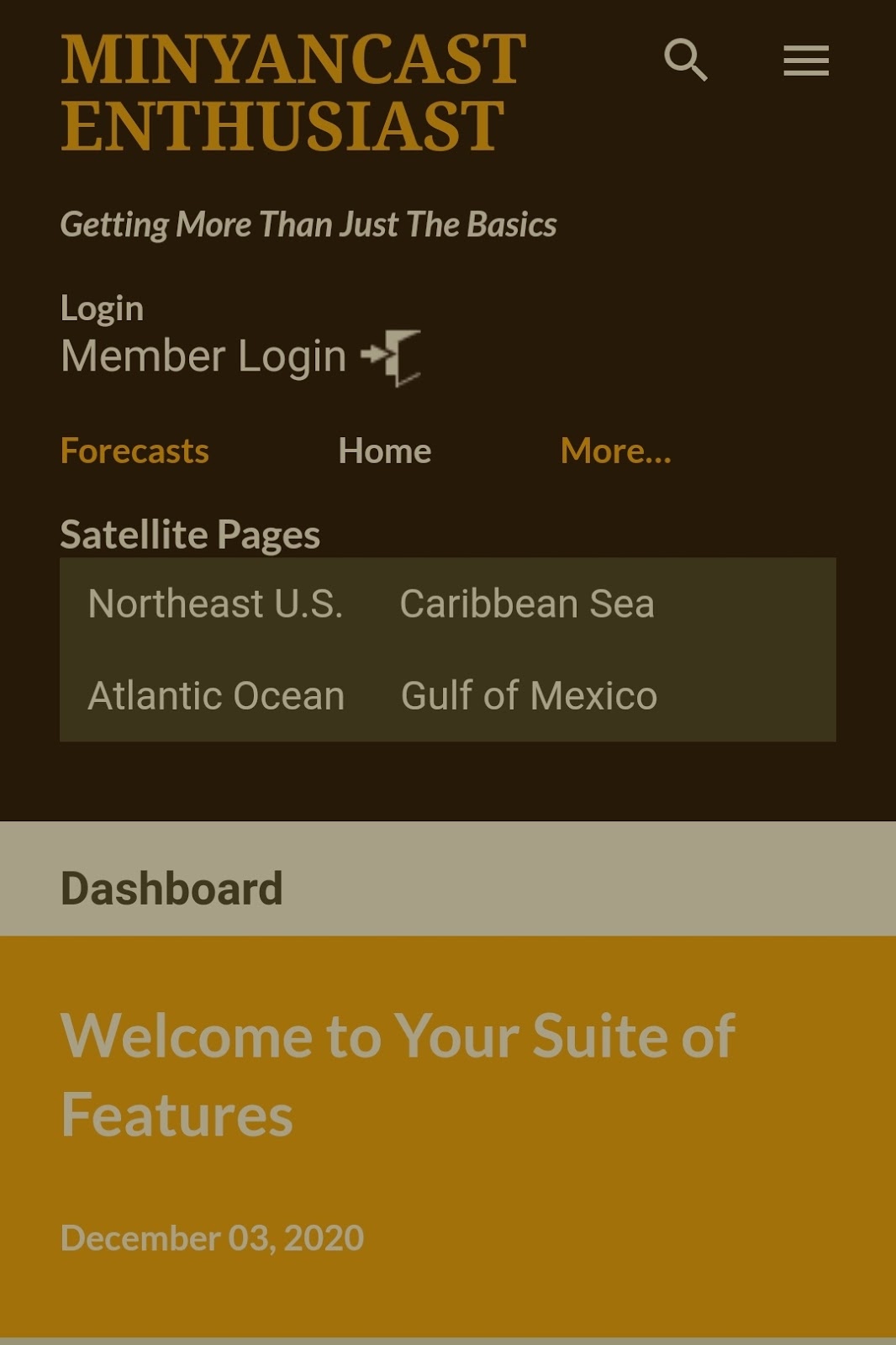
Task: Tap the Minyancast Enthusiast site title
Action: click(293, 92)
